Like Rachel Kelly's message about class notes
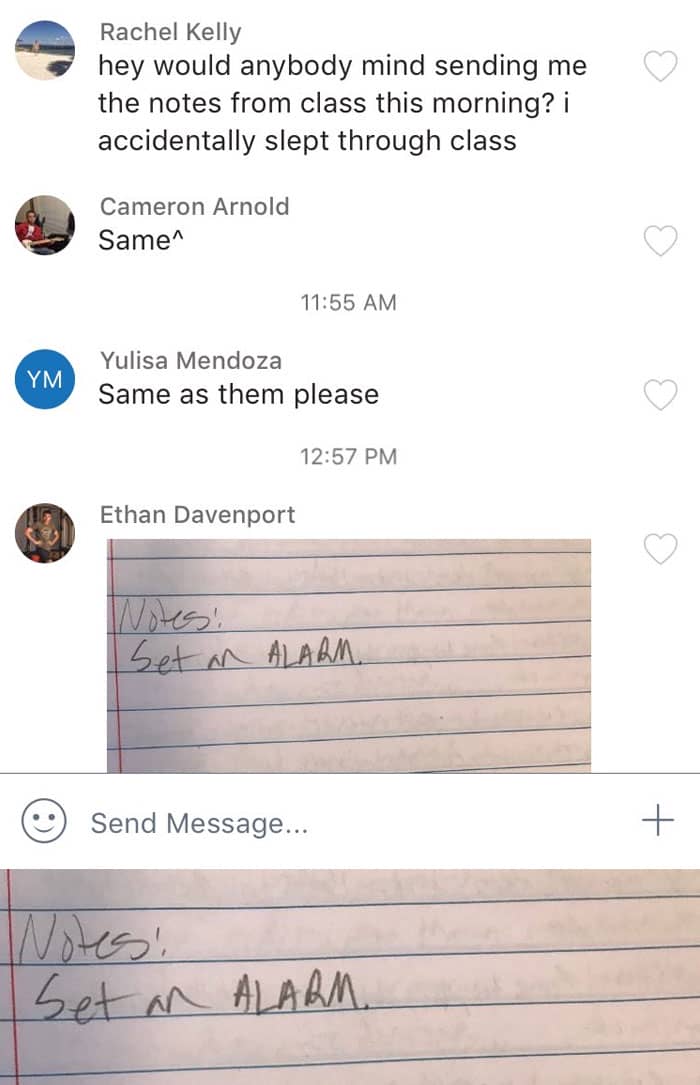Image resolution: width=700 pixels, height=1085 pixels. (661, 66)
